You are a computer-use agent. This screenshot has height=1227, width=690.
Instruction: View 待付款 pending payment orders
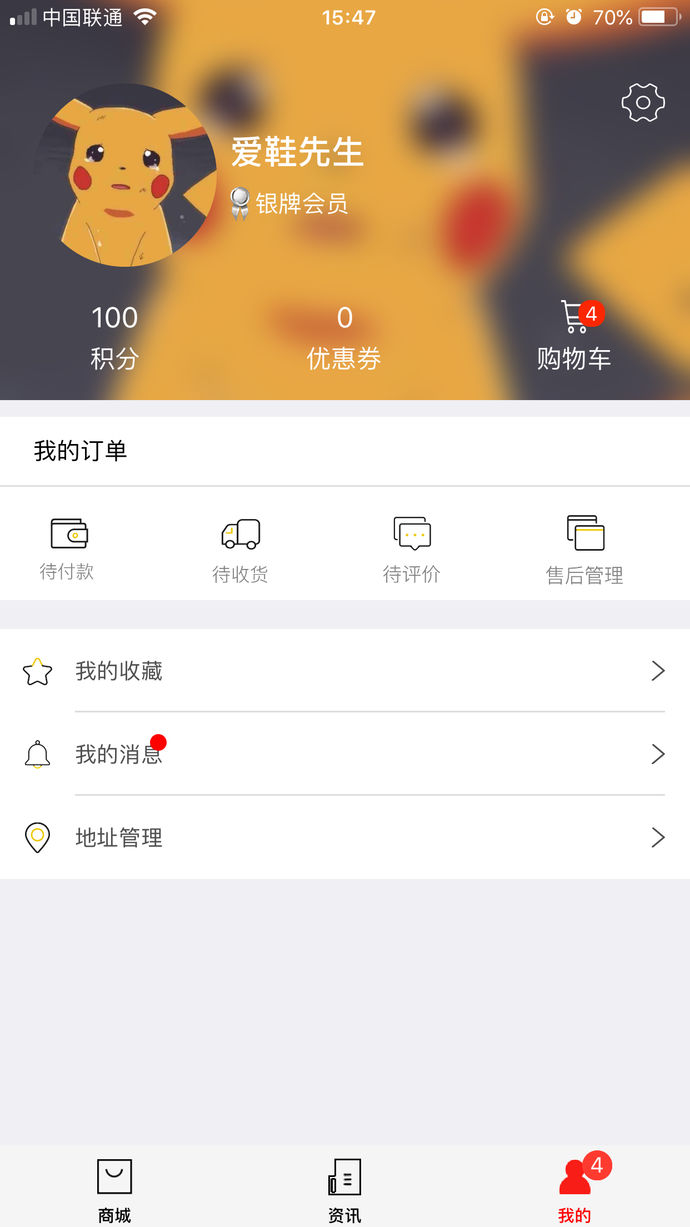click(68, 548)
